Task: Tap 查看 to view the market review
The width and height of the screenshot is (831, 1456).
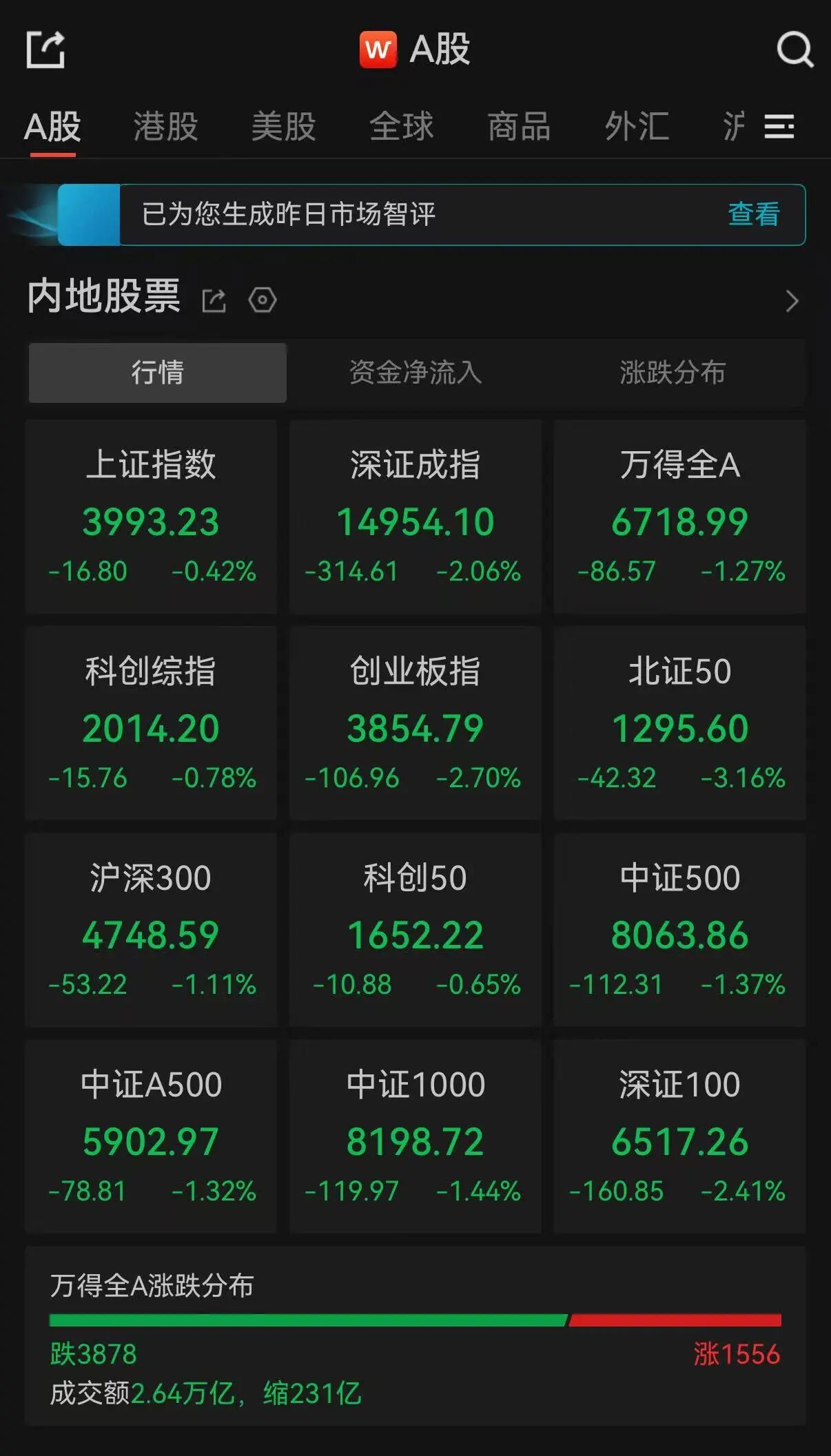Action: point(754,214)
